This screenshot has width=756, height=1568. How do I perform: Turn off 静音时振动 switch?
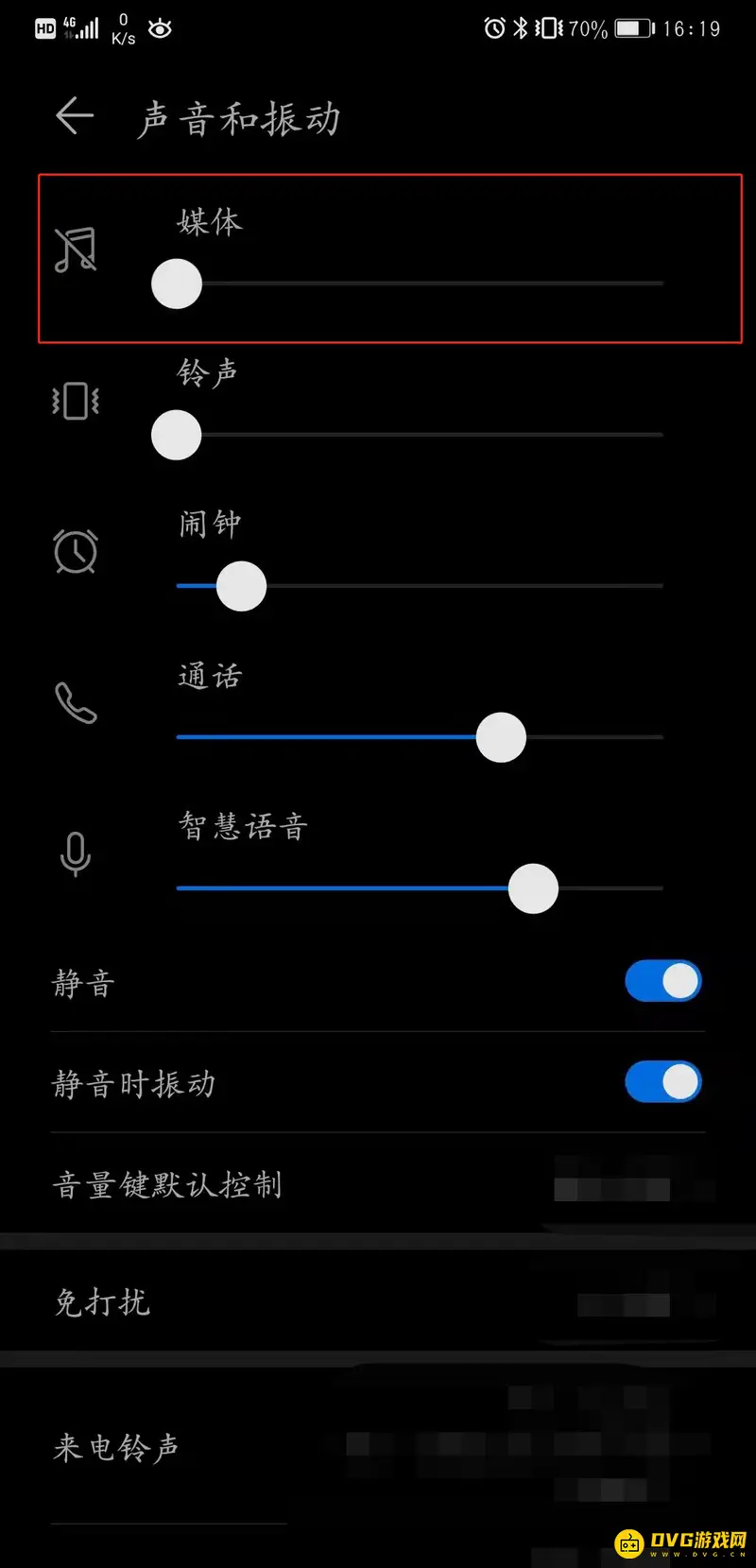click(x=662, y=1081)
